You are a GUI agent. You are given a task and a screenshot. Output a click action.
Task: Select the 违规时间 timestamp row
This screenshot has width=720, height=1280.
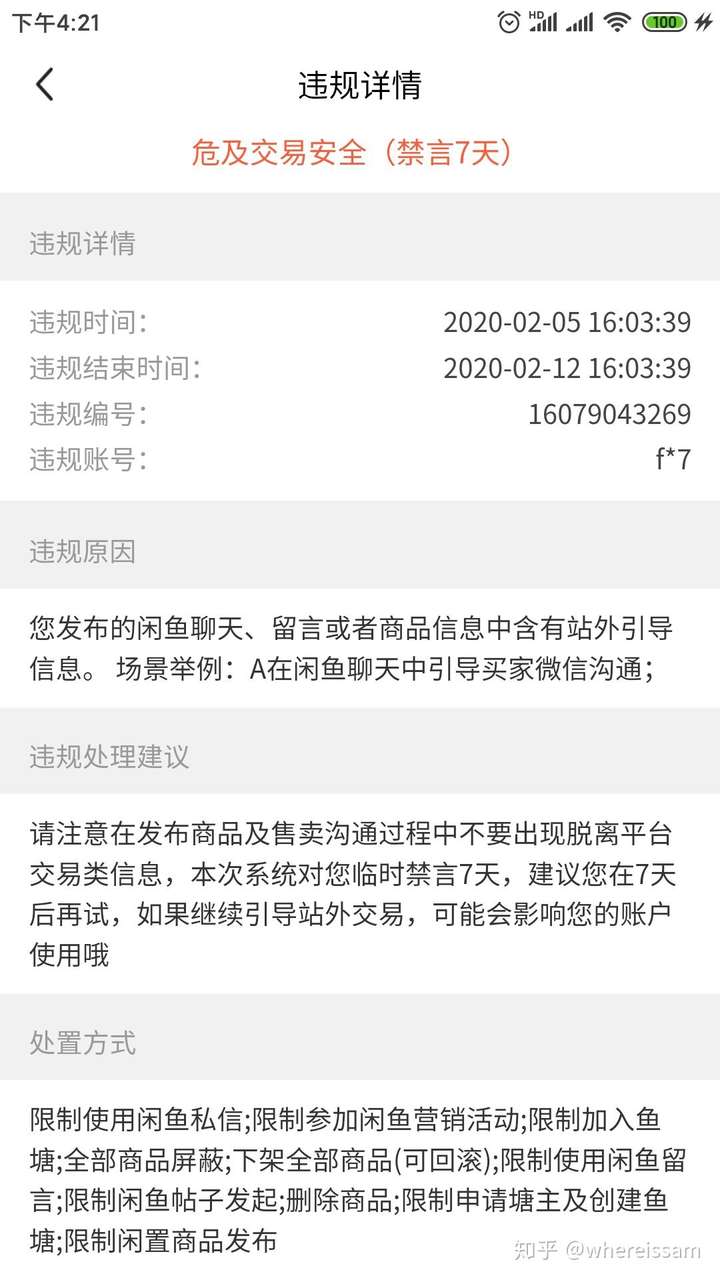(360, 322)
